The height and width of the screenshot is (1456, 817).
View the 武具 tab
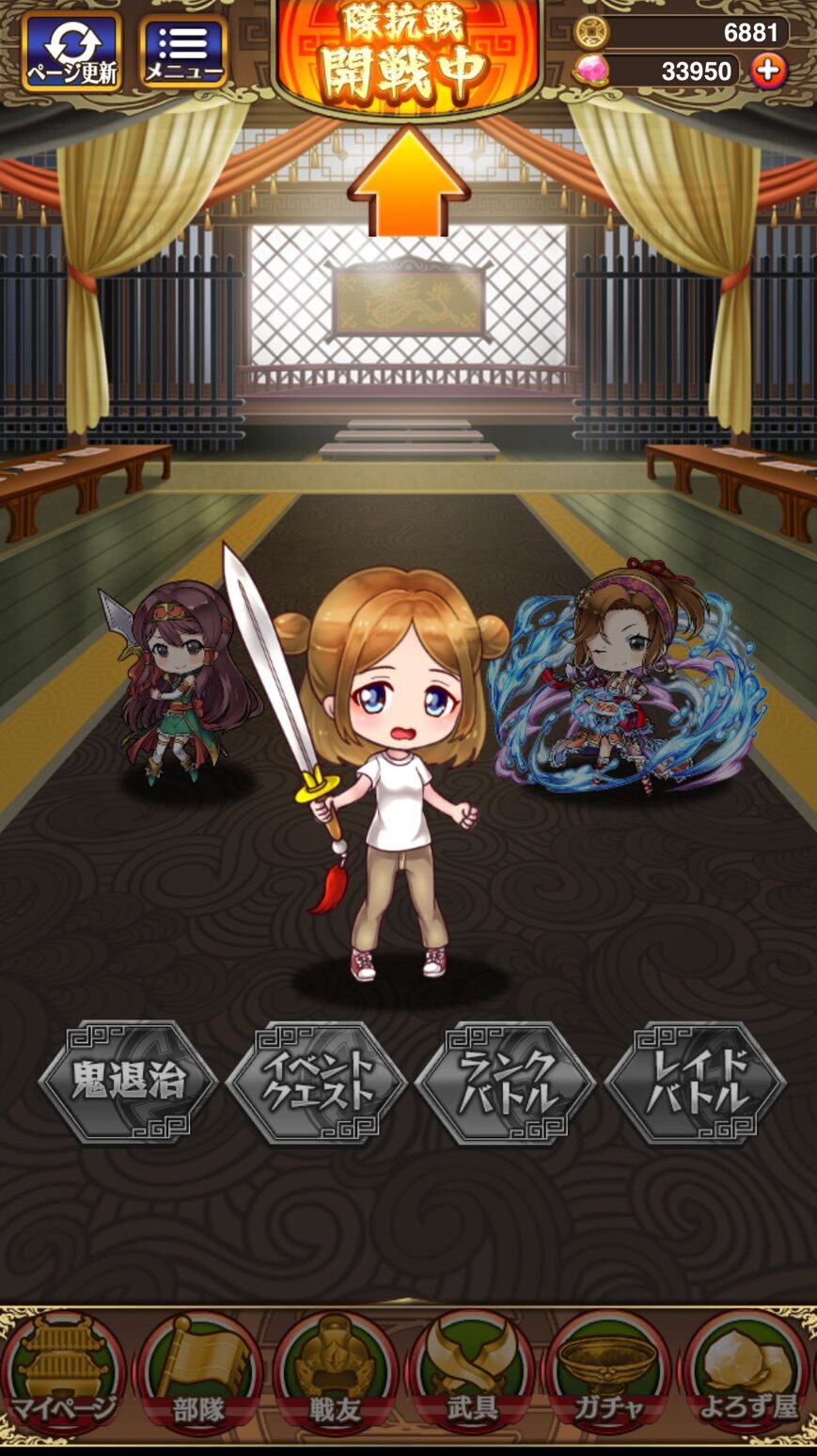(471, 1375)
